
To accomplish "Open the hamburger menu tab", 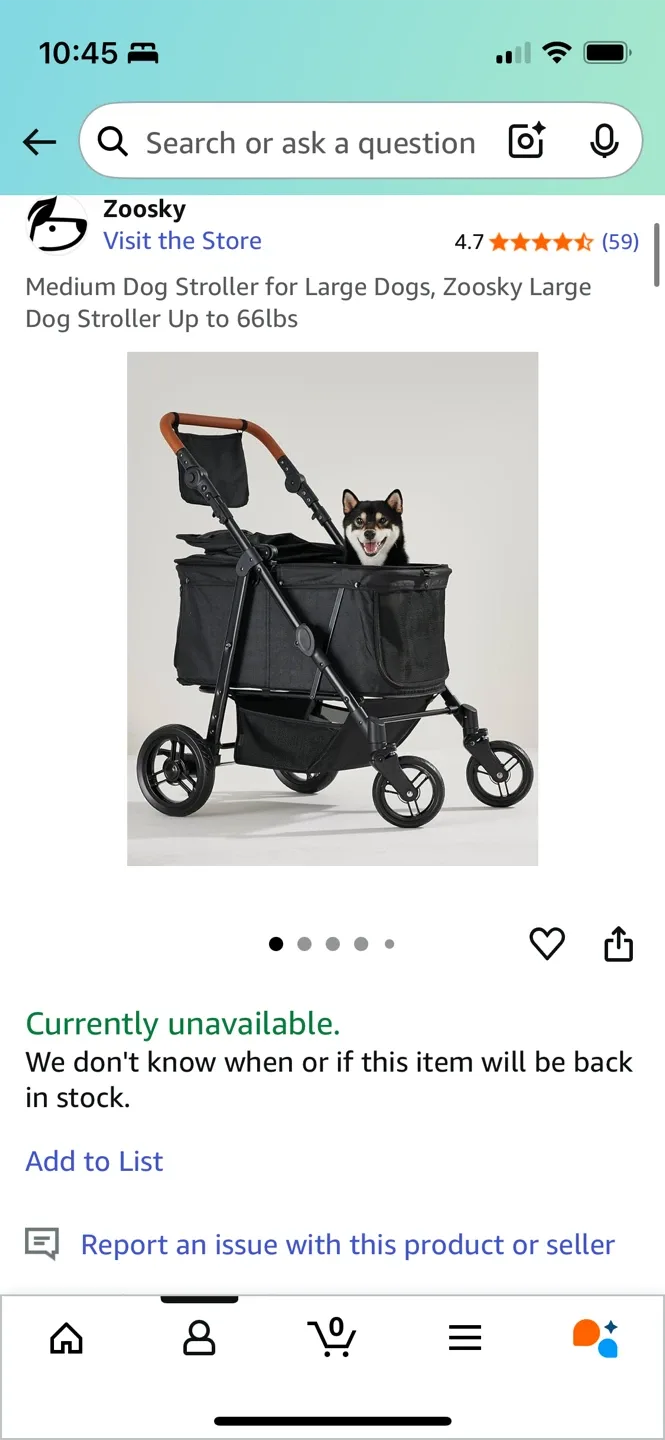I will [465, 1338].
